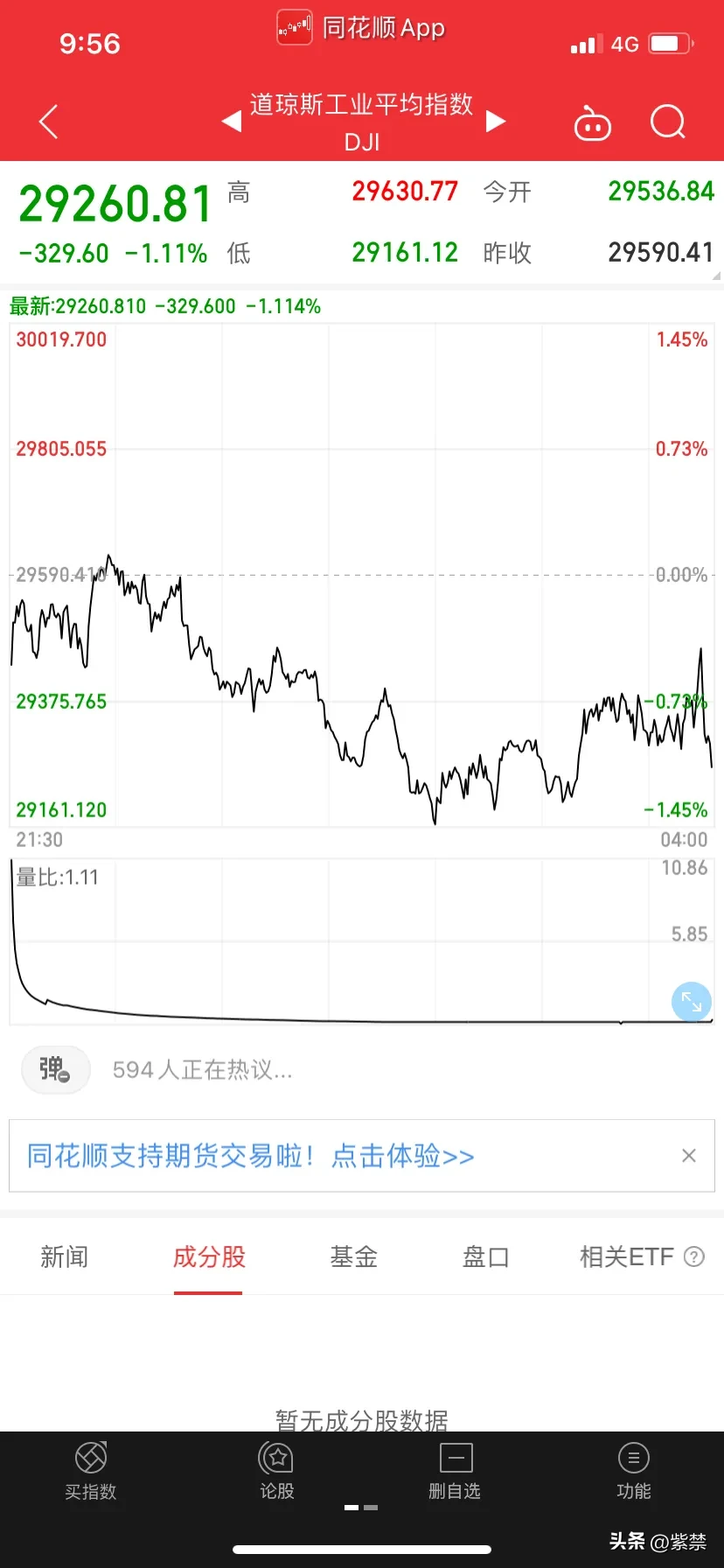Viewport: 724px width, 1568px height.
Task: Open the 同花顺支持期货交易啦 banner link
Action: pos(251,1156)
